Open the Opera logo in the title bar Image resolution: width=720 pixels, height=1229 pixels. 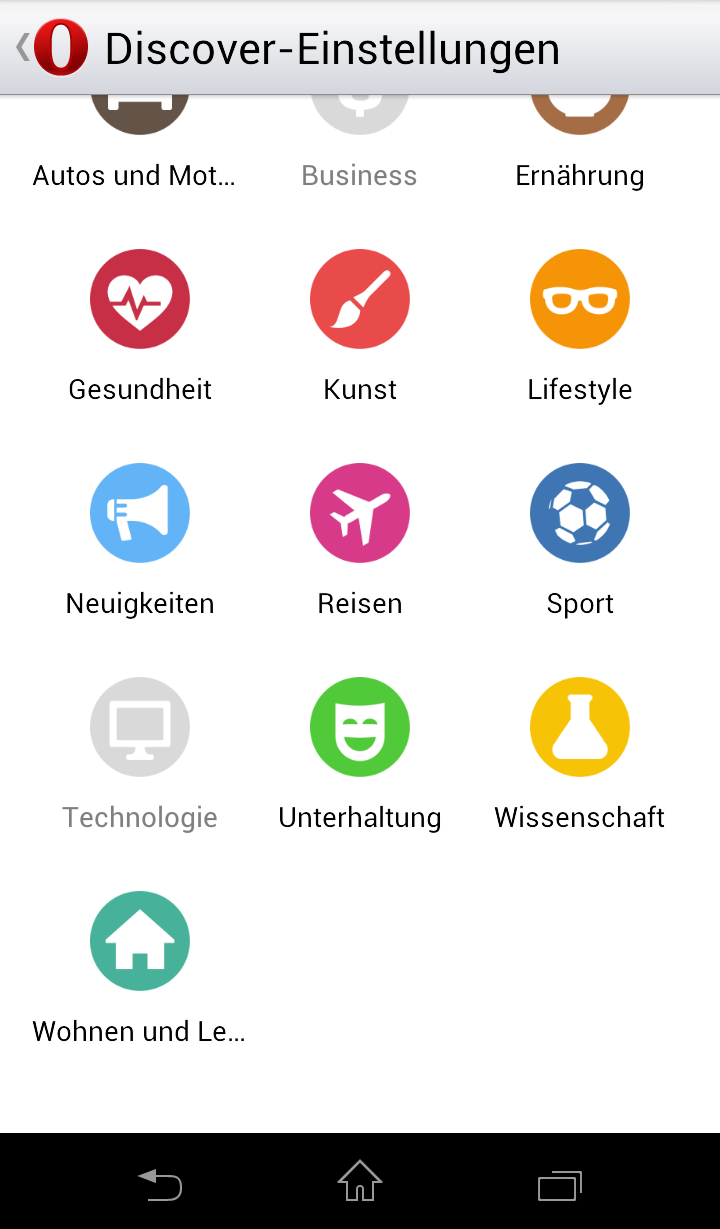pos(60,46)
